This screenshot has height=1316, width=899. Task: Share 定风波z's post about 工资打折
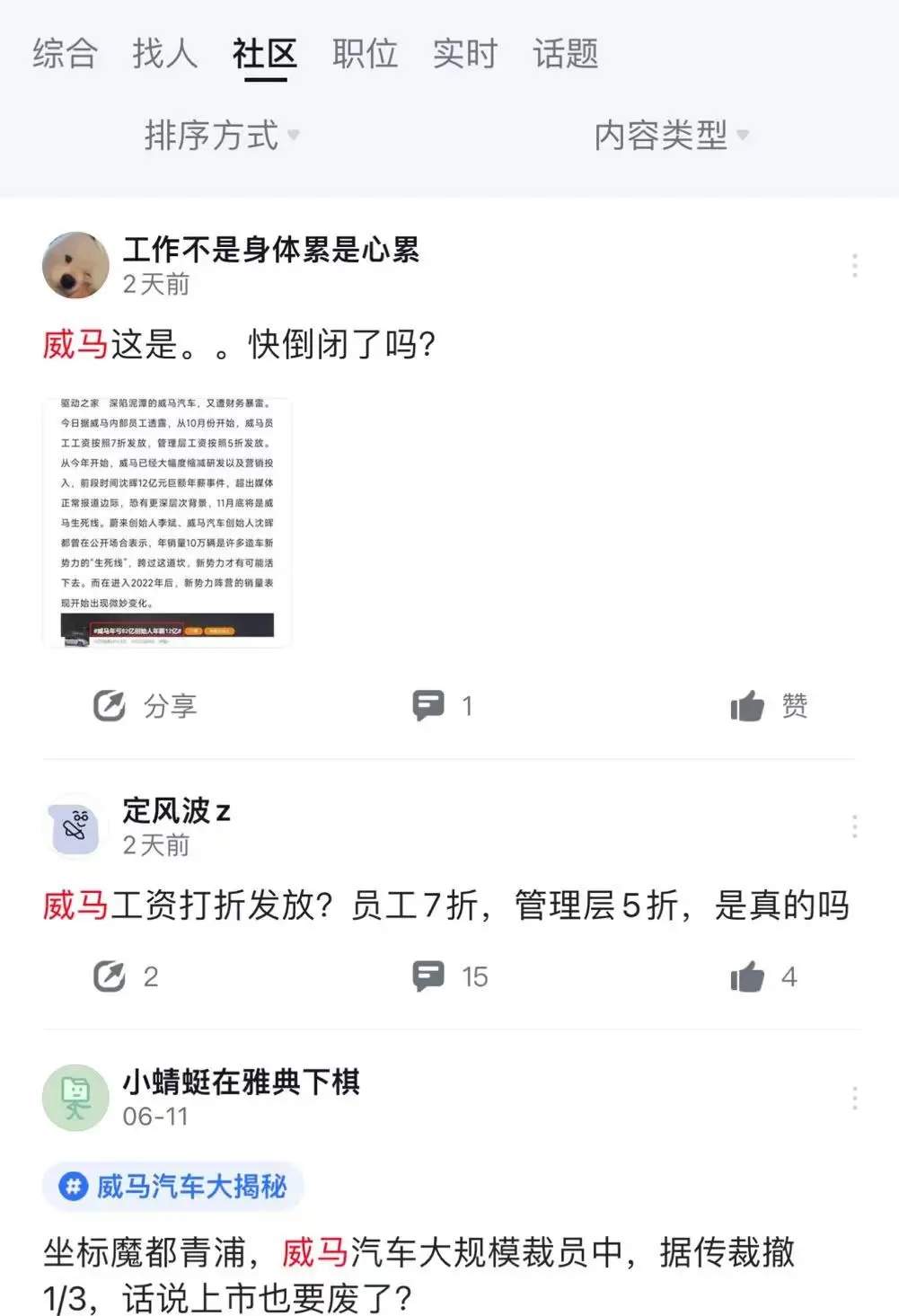(x=125, y=976)
